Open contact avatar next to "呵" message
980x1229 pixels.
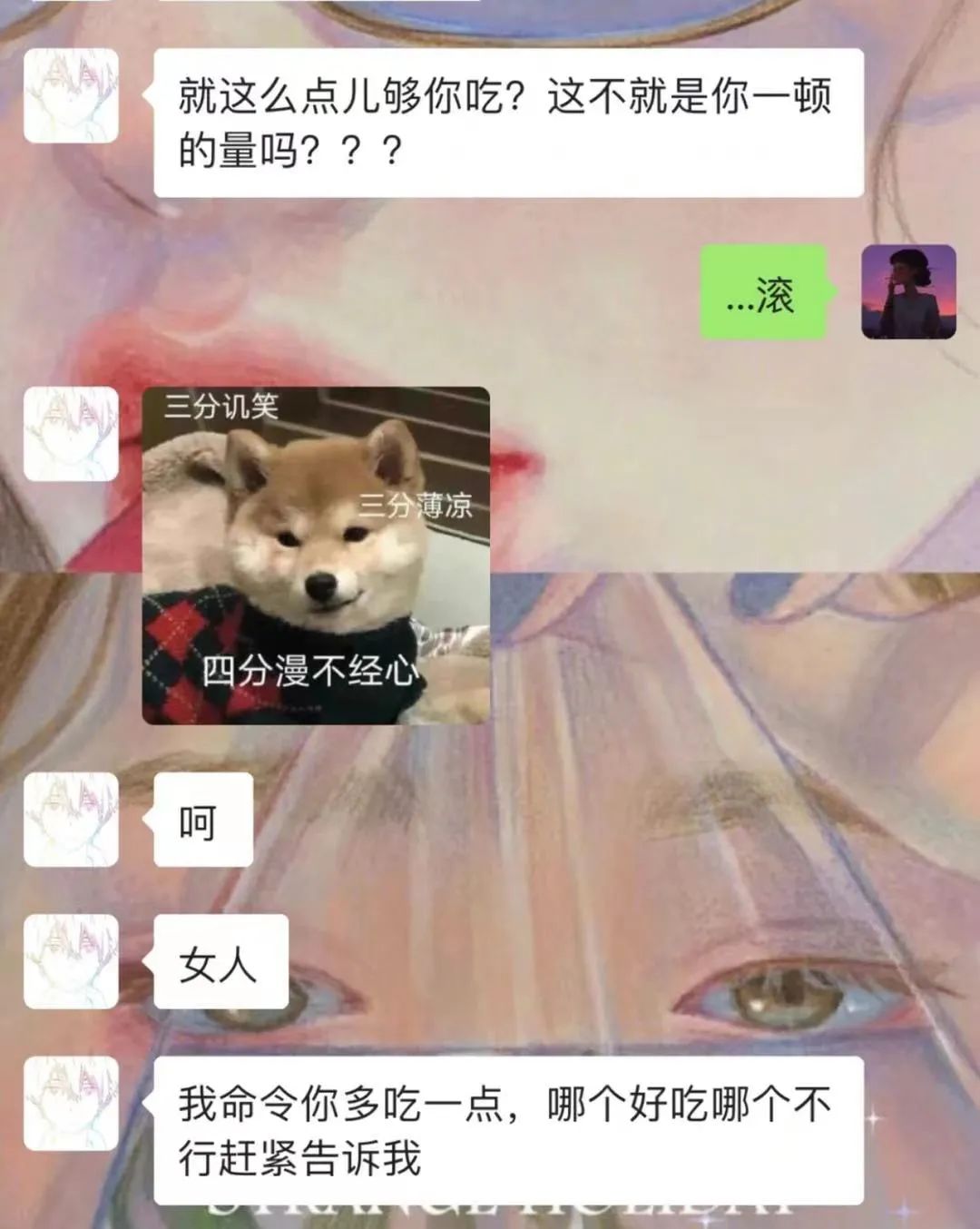point(71,820)
